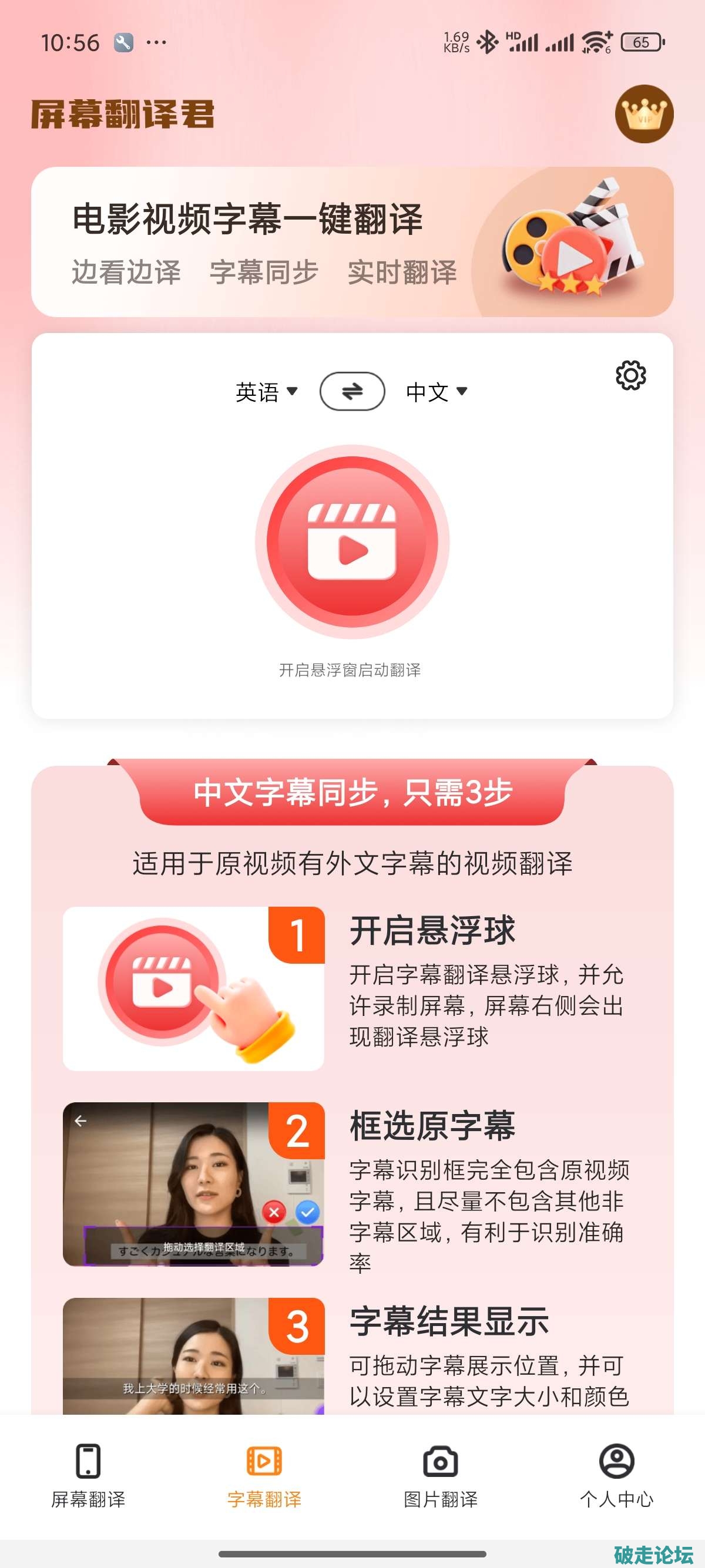Open the VIP crown icon
705x1568 pixels.
click(643, 114)
